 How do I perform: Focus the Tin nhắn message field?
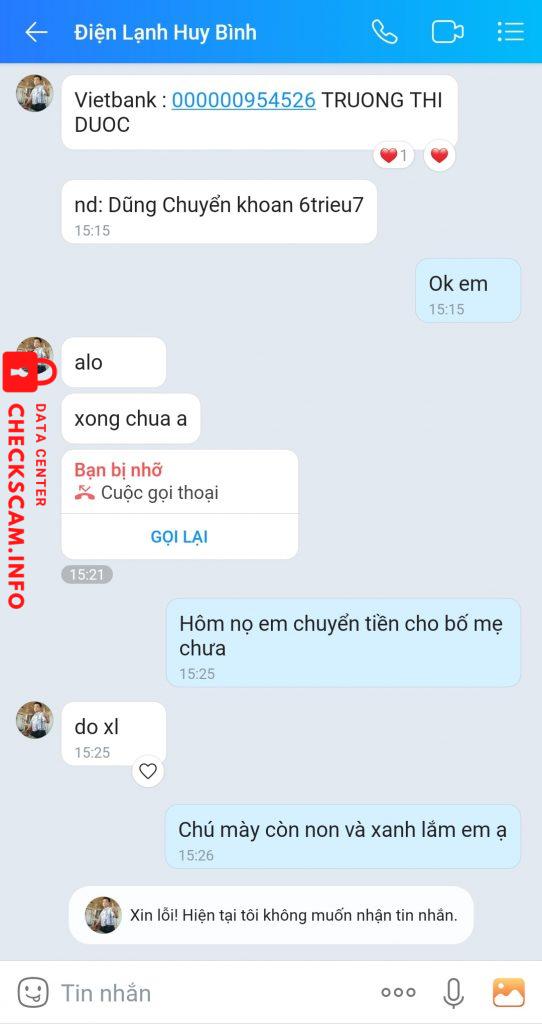[x=215, y=993]
